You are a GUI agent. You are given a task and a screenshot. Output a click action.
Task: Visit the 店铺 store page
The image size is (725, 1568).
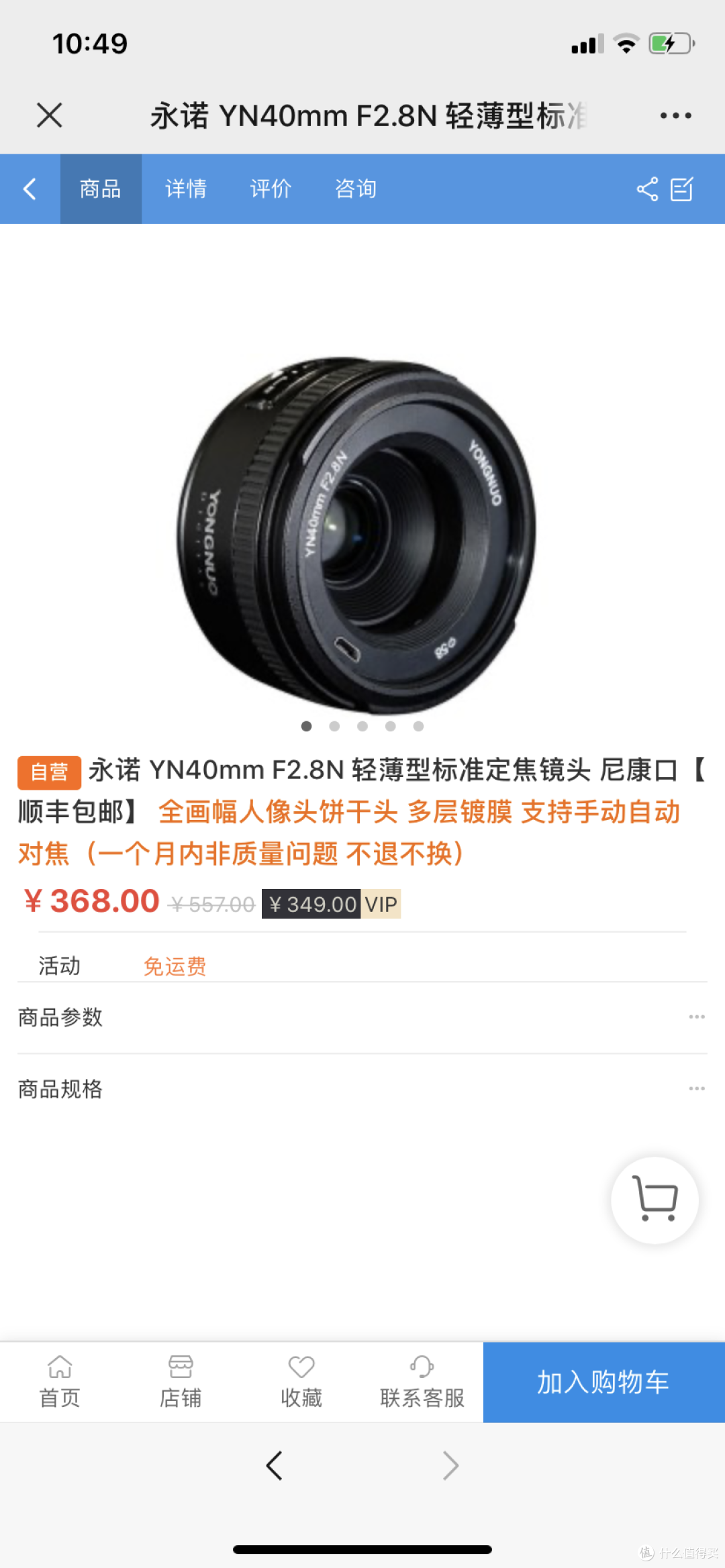181,1381
